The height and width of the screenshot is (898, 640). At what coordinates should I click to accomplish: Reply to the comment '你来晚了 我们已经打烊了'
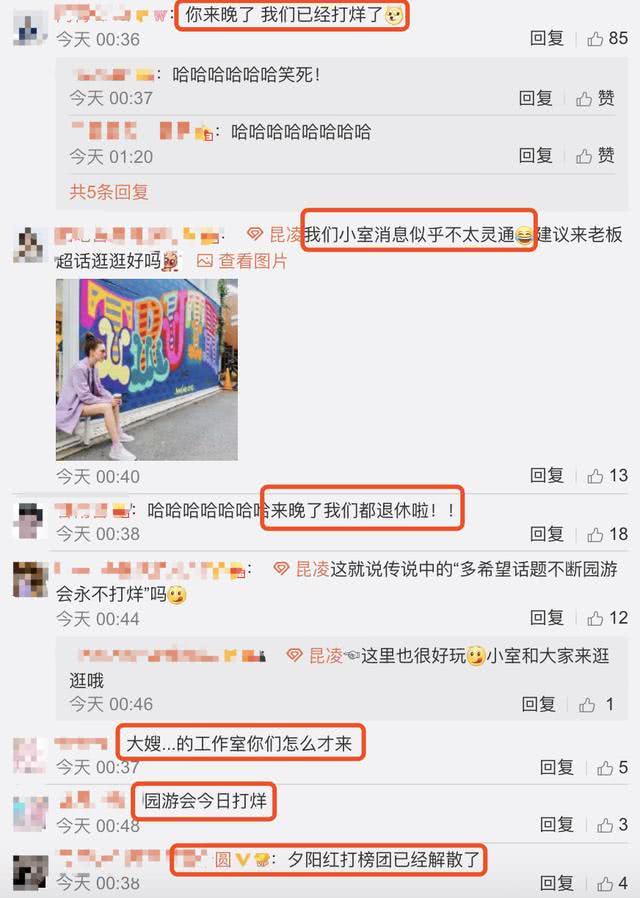tap(546, 39)
